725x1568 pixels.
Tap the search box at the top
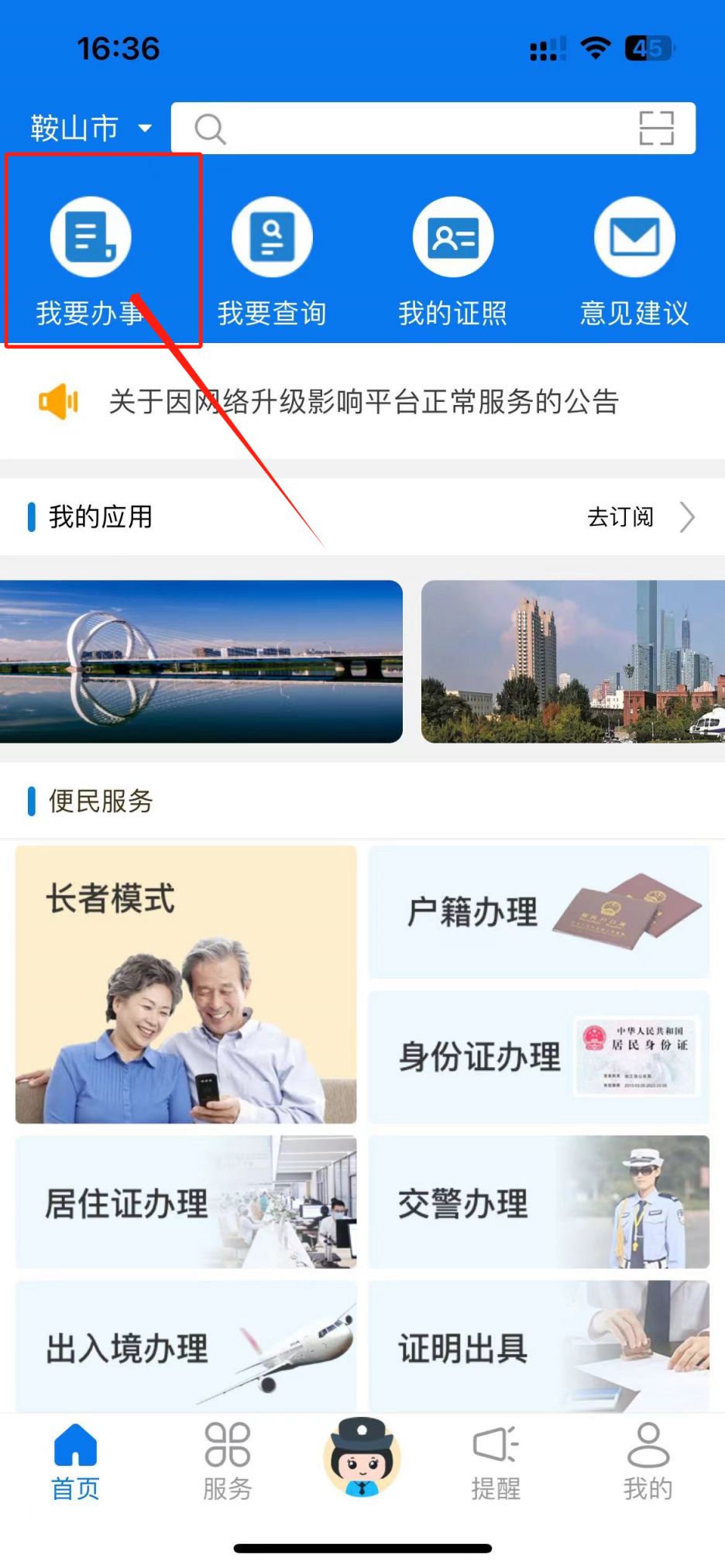point(411,129)
